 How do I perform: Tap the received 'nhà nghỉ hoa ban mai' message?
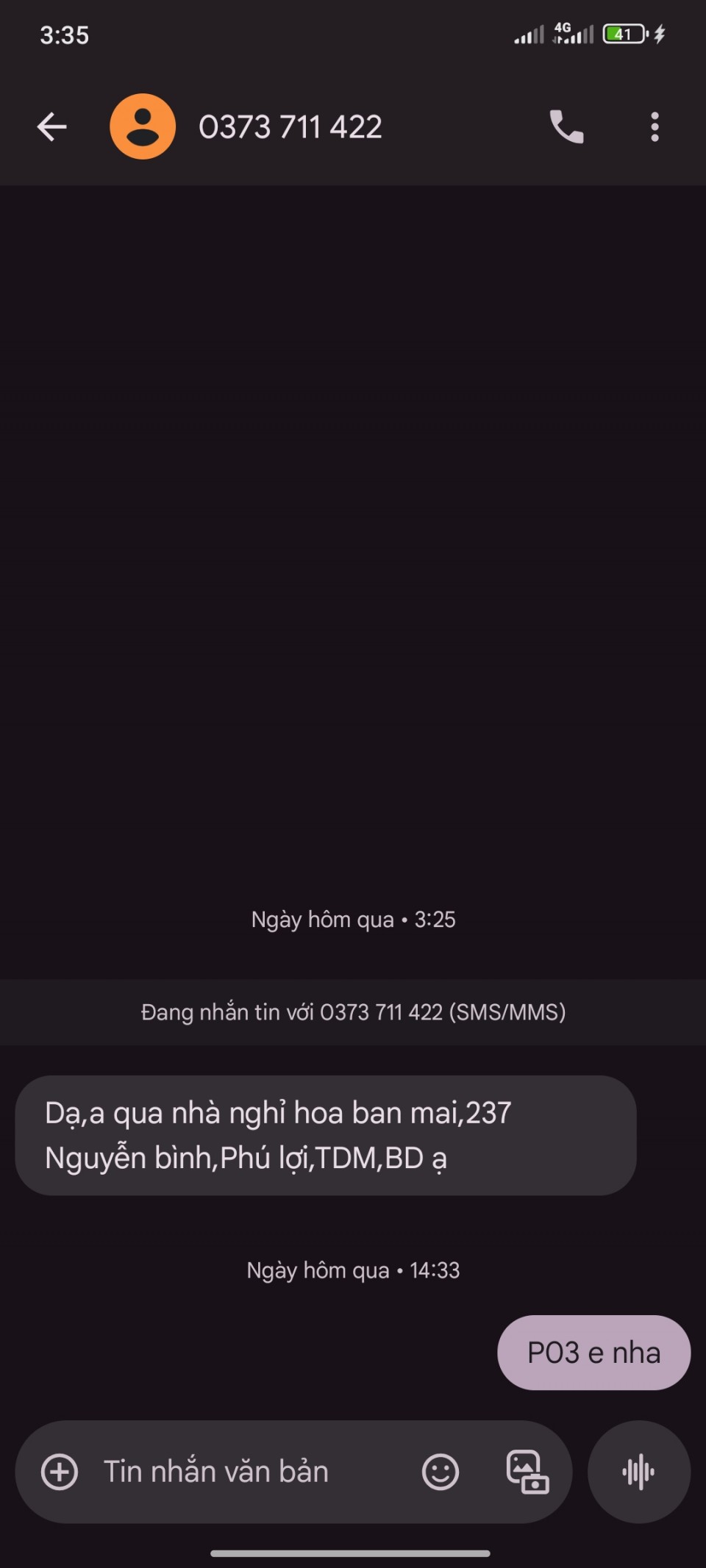325,1136
